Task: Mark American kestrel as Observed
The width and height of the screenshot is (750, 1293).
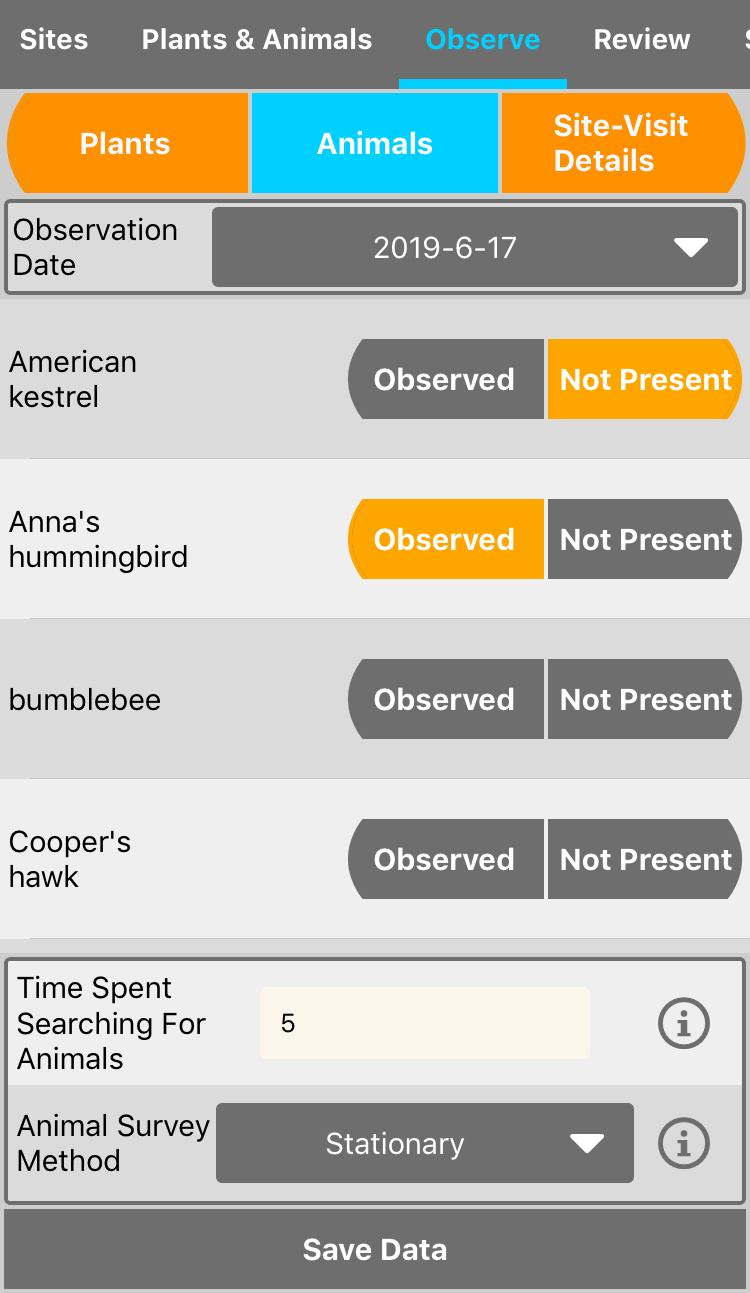Action: [x=445, y=379]
